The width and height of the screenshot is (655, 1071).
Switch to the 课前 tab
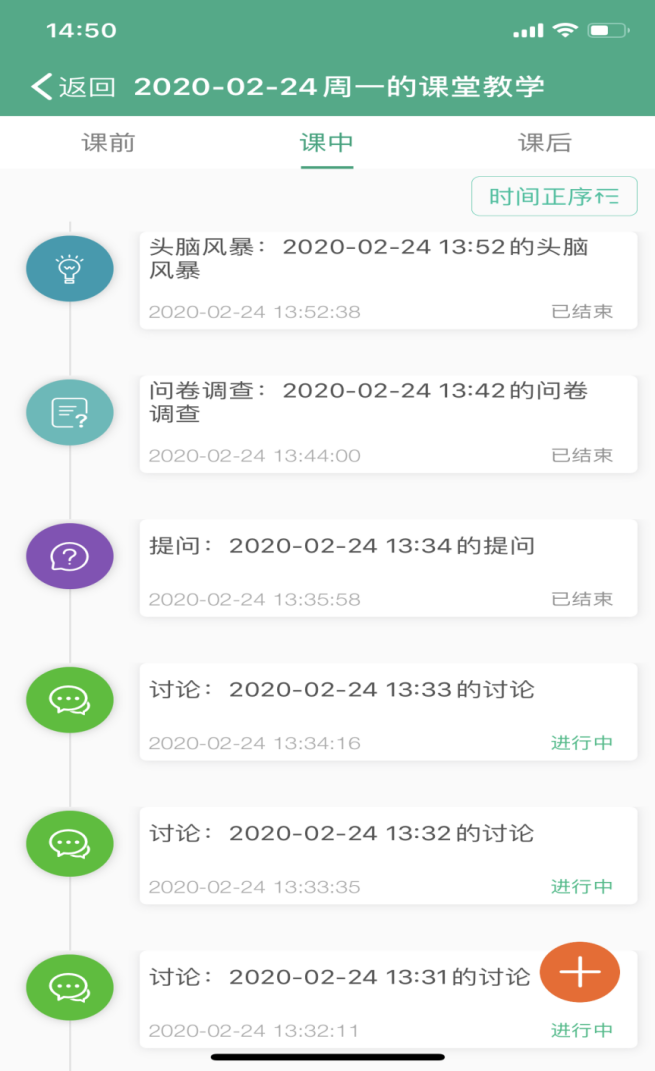pos(108,143)
